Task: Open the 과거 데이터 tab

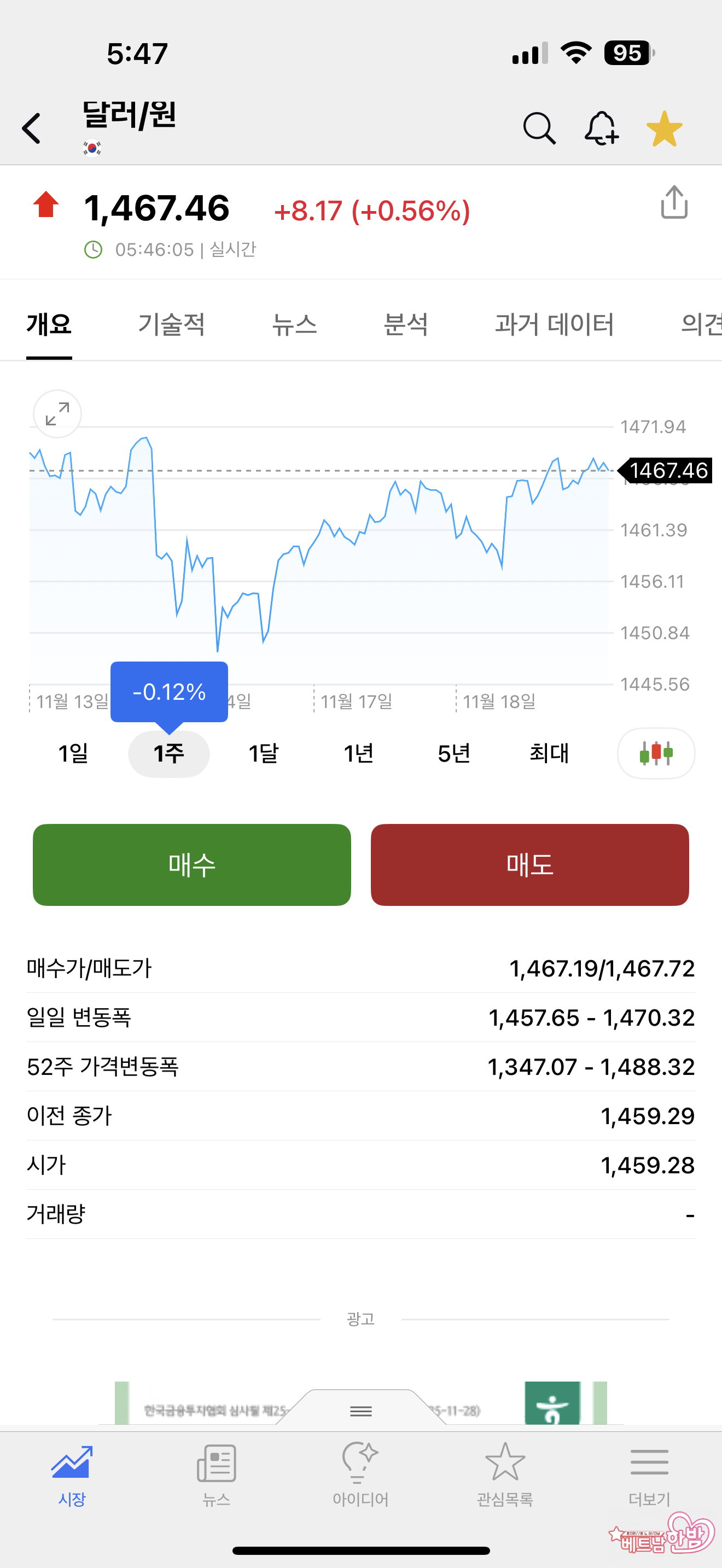Action: click(554, 324)
